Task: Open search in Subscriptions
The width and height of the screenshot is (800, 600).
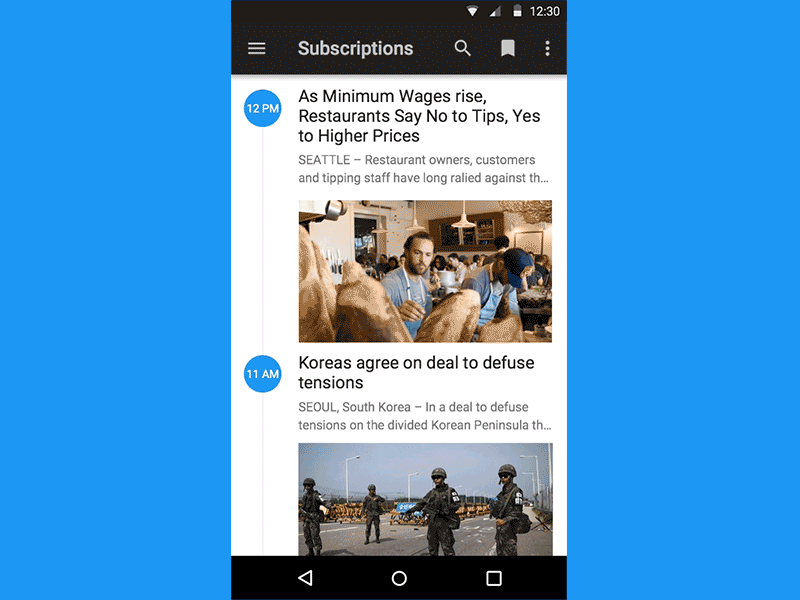Action: click(x=462, y=48)
